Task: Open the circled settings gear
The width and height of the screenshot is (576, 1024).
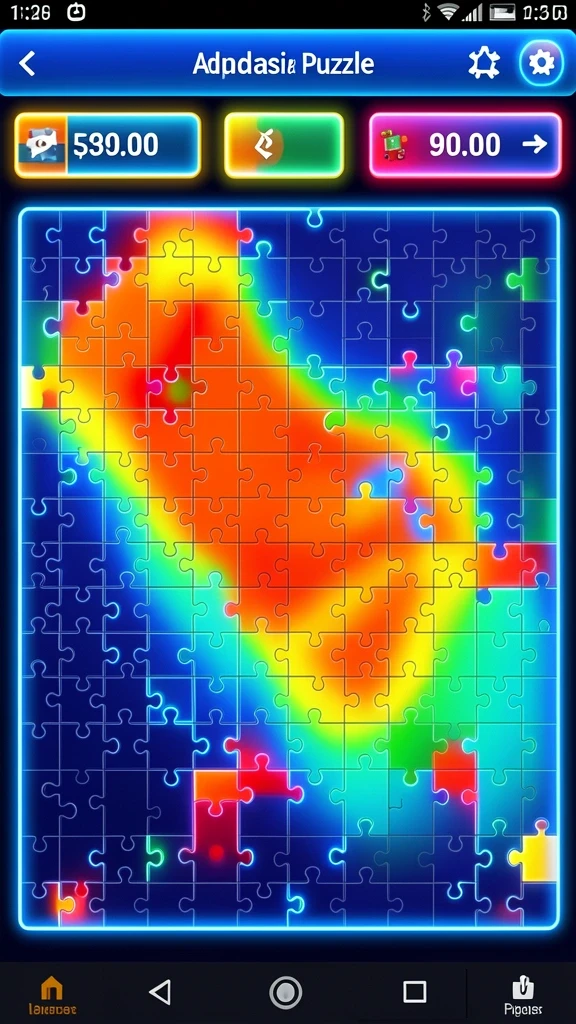Action: (x=541, y=63)
